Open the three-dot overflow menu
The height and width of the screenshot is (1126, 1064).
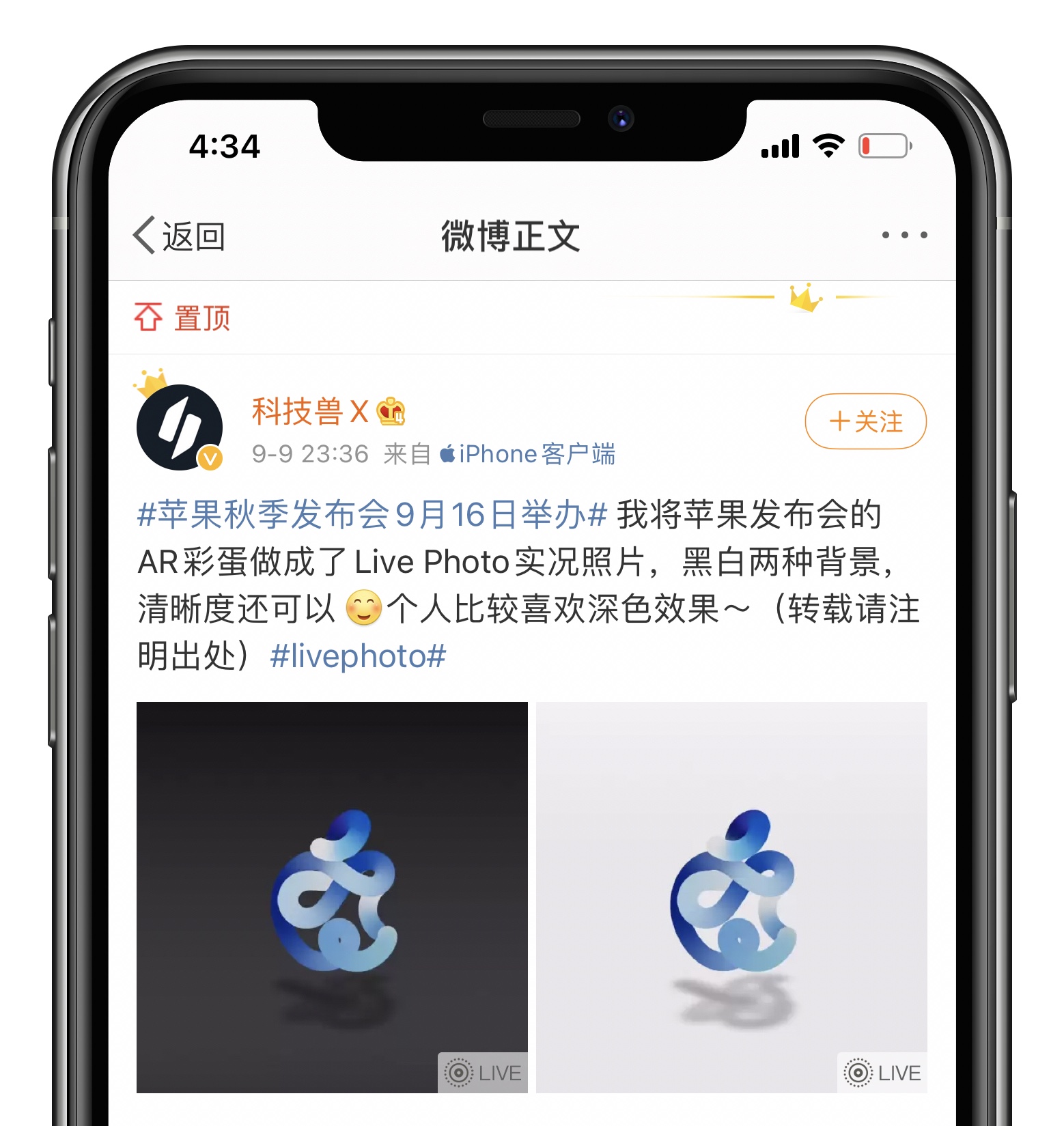click(x=904, y=235)
